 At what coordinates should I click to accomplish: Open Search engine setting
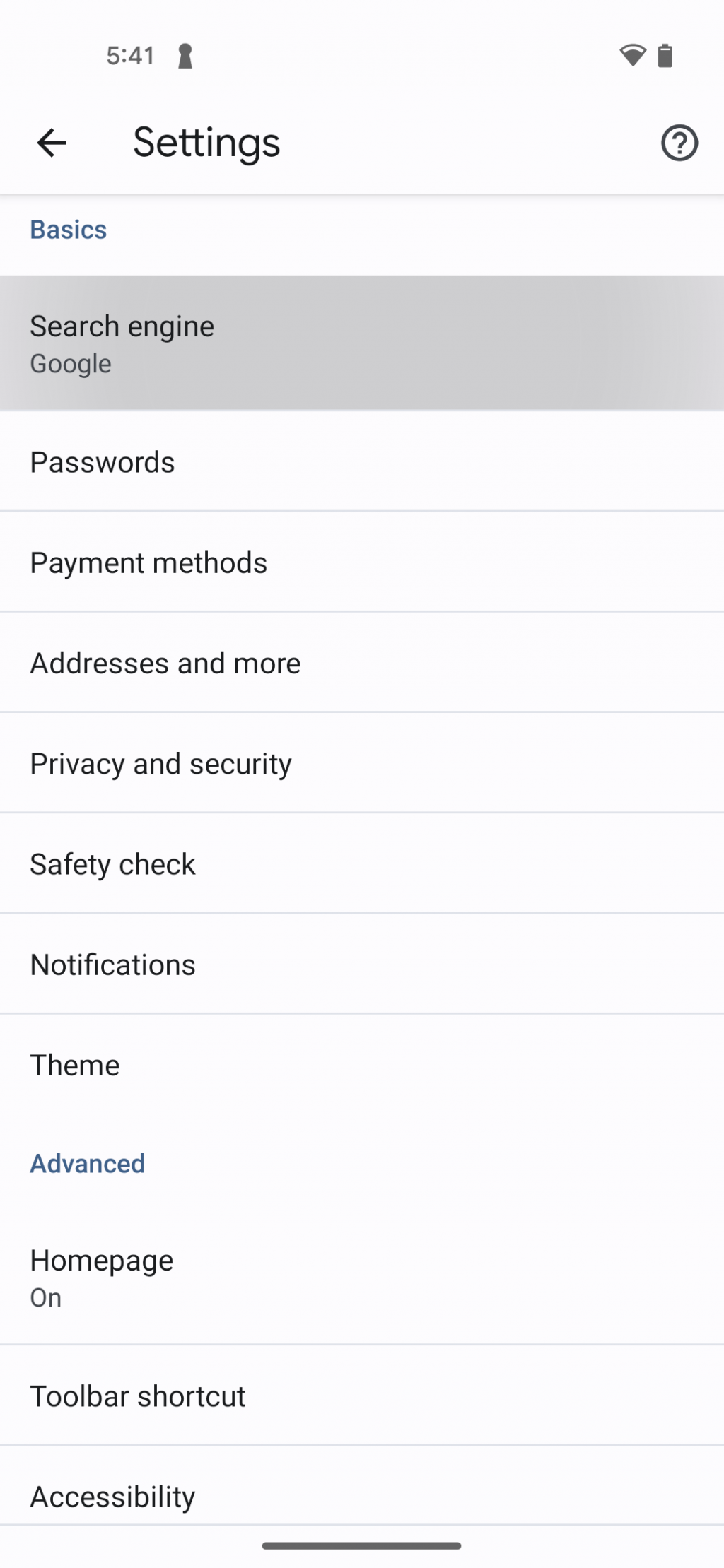362,343
